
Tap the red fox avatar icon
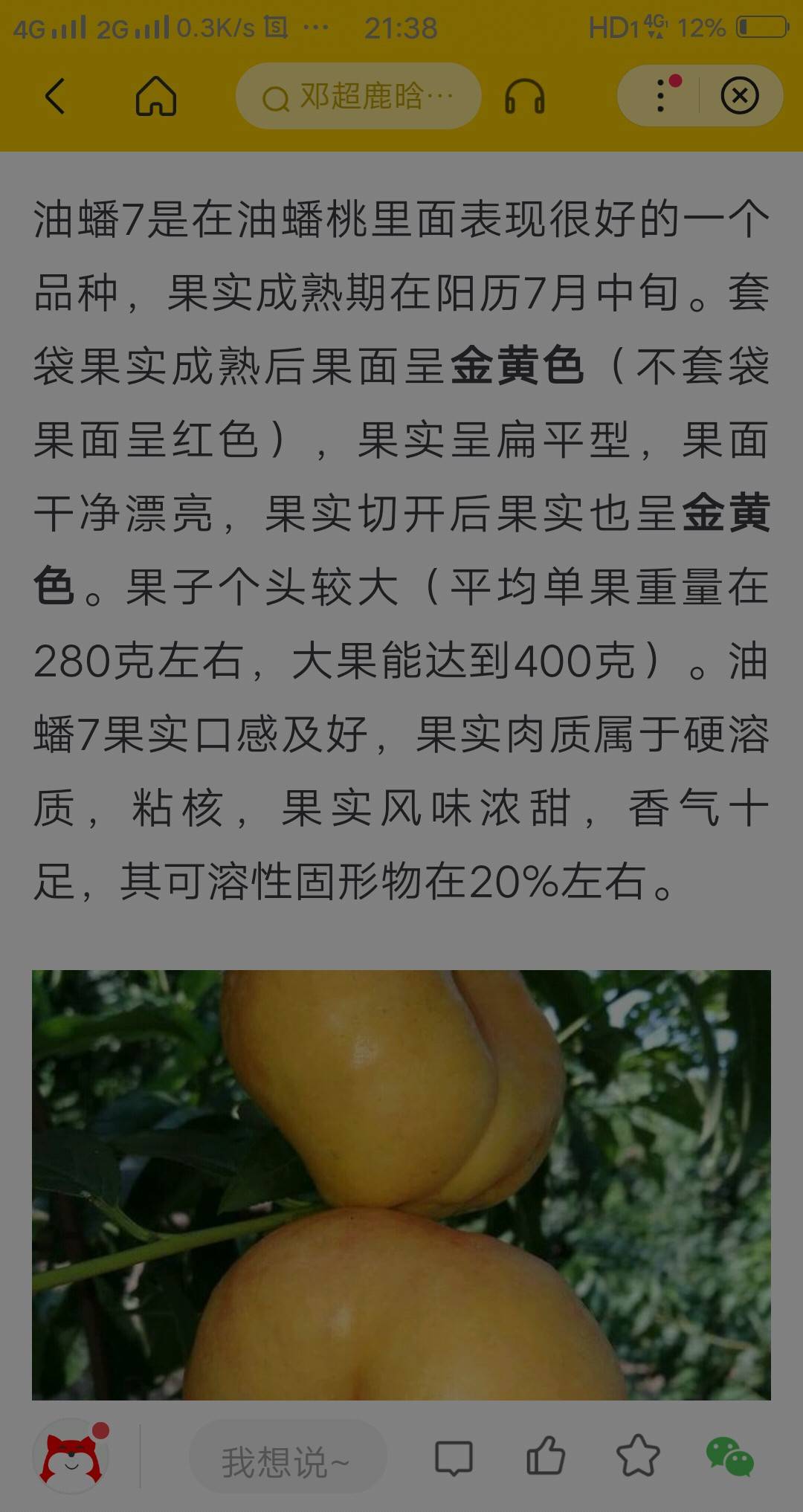tap(71, 1457)
